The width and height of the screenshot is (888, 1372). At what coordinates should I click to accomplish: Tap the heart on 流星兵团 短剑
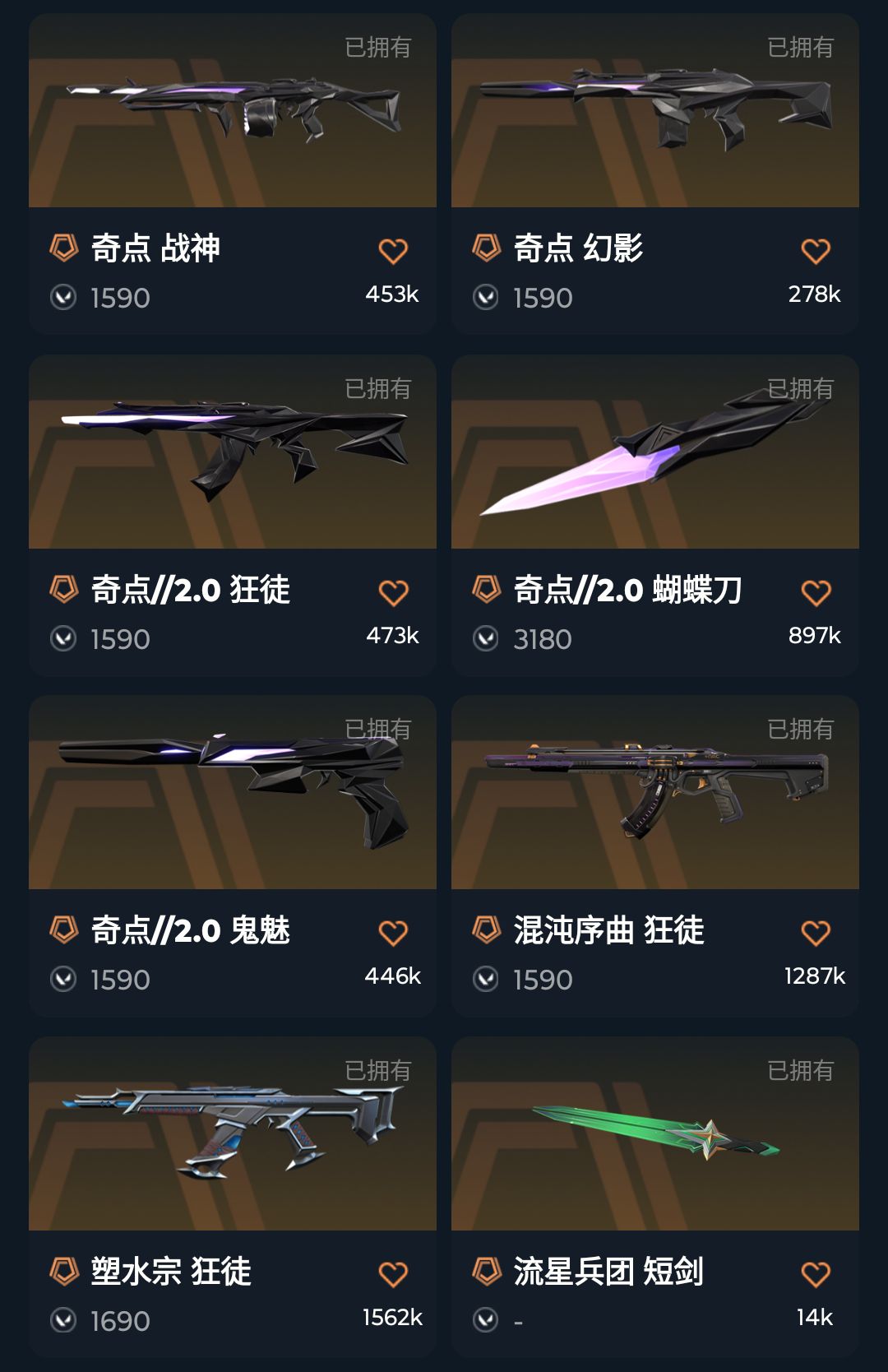[816, 1274]
